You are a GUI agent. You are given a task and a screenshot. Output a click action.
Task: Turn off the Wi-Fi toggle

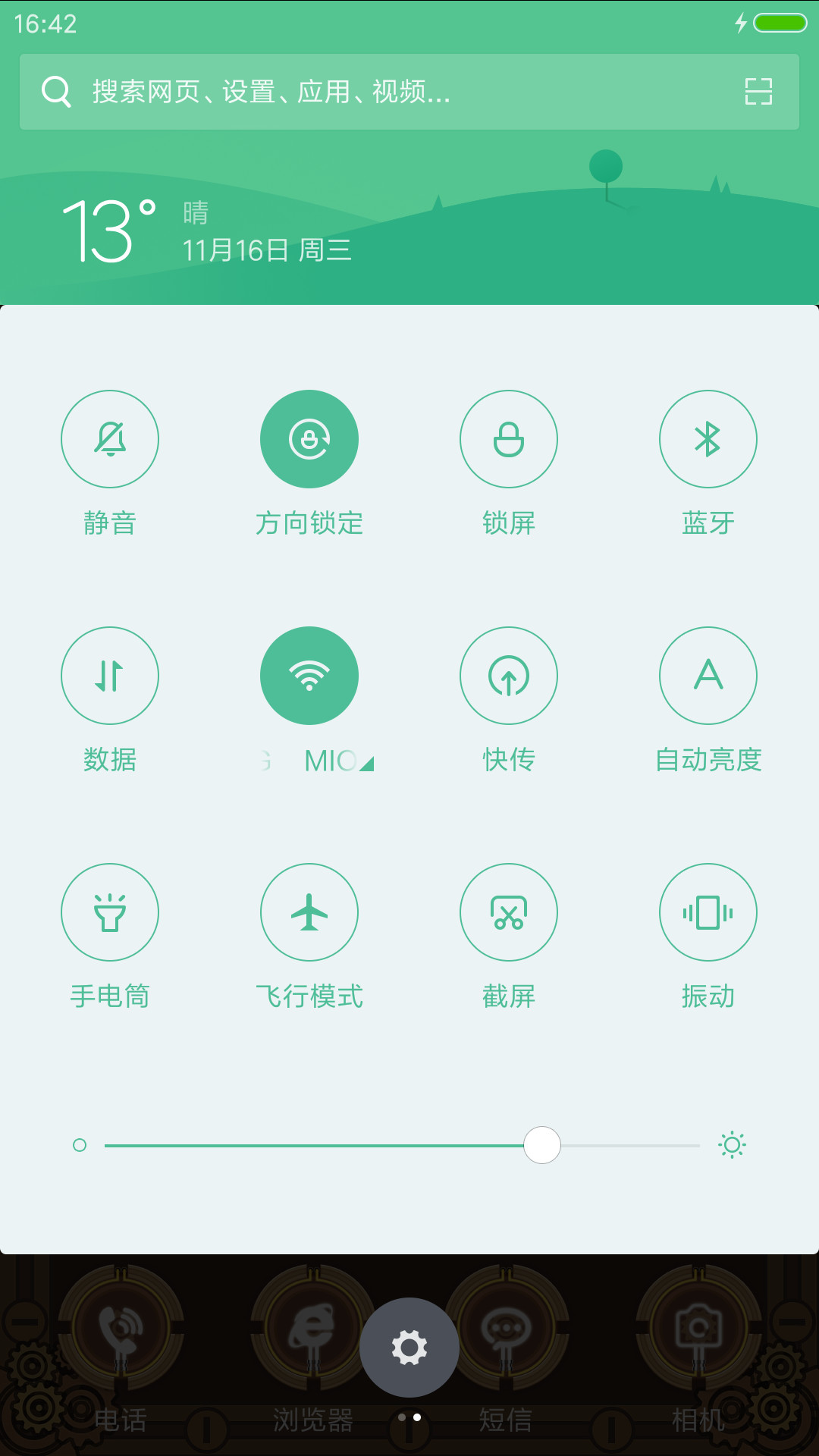tap(309, 676)
